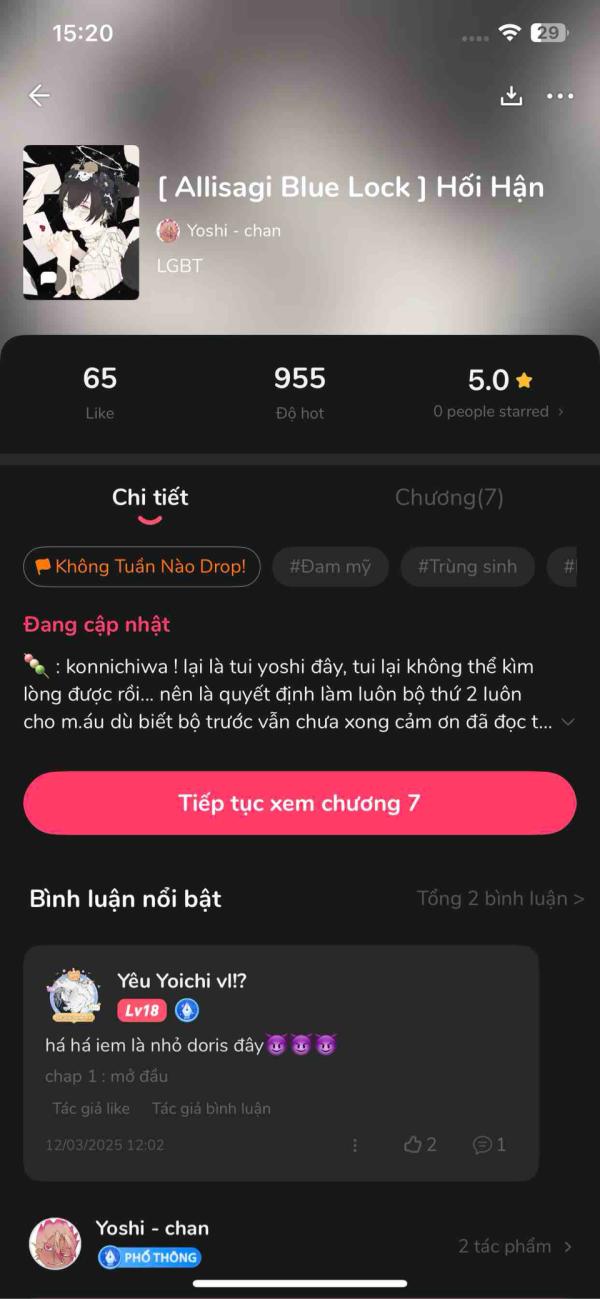
Task: Open the Không Tuần Nào Drop! chip
Action: [x=141, y=566]
